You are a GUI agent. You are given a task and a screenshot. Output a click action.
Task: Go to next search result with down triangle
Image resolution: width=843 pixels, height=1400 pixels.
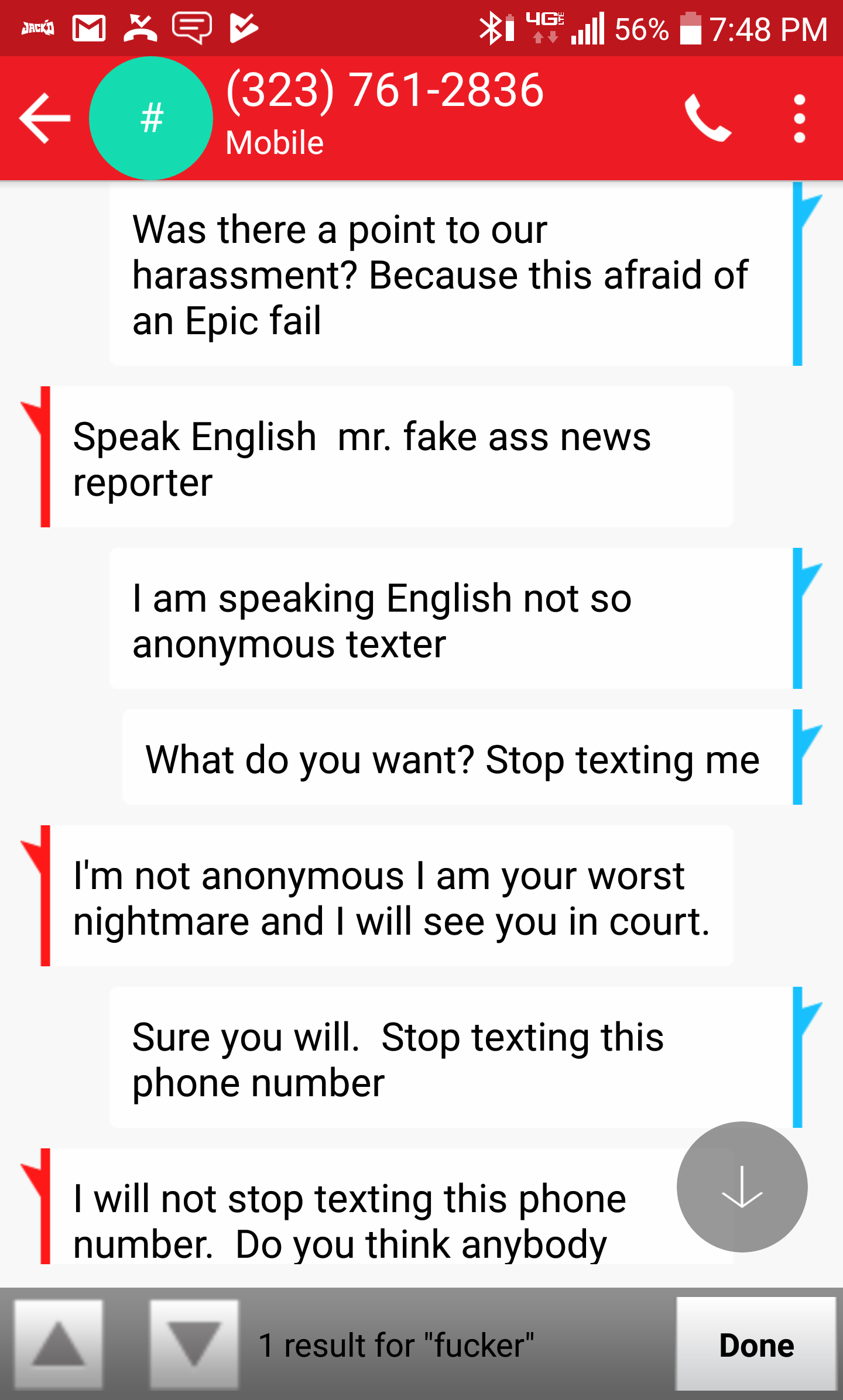(x=194, y=1345)
